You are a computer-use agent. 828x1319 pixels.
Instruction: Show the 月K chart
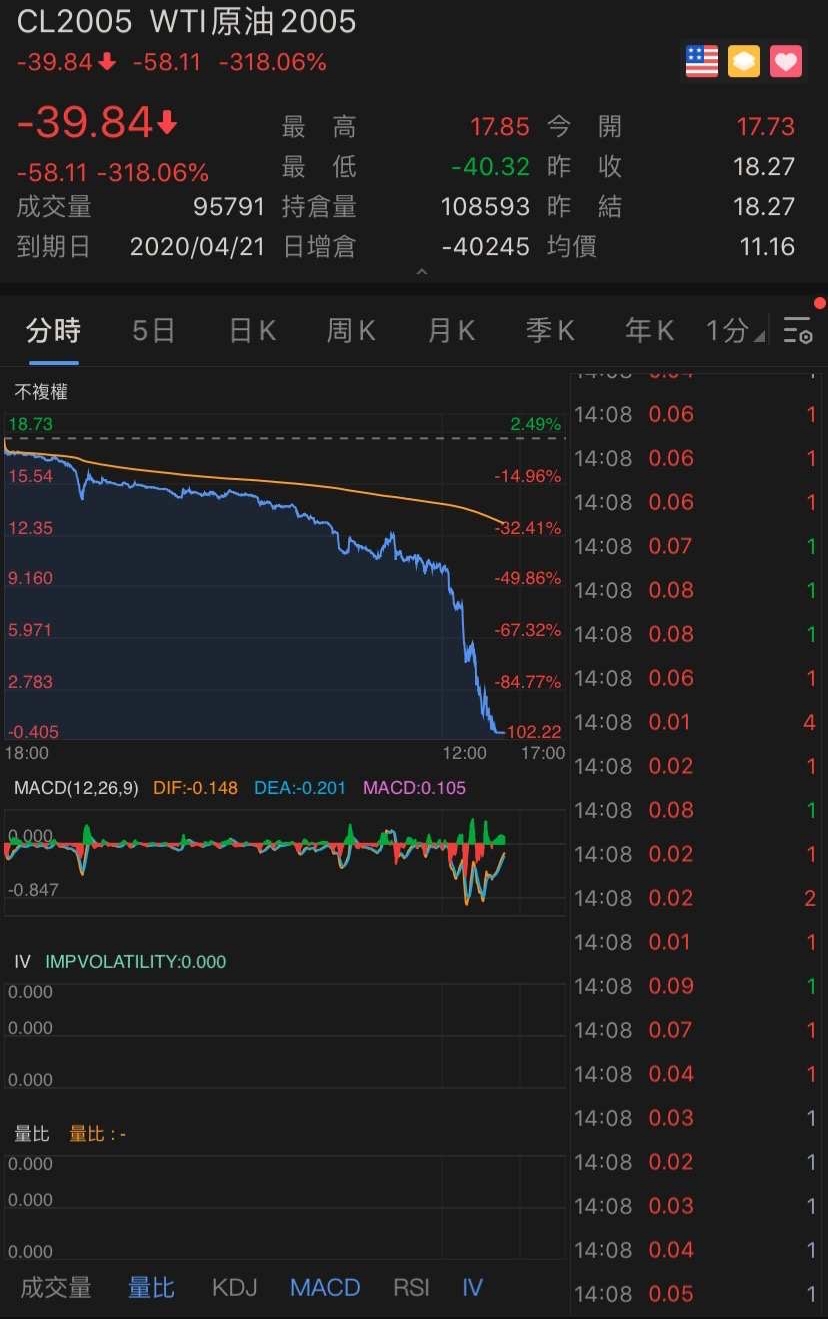coord(451,331)
